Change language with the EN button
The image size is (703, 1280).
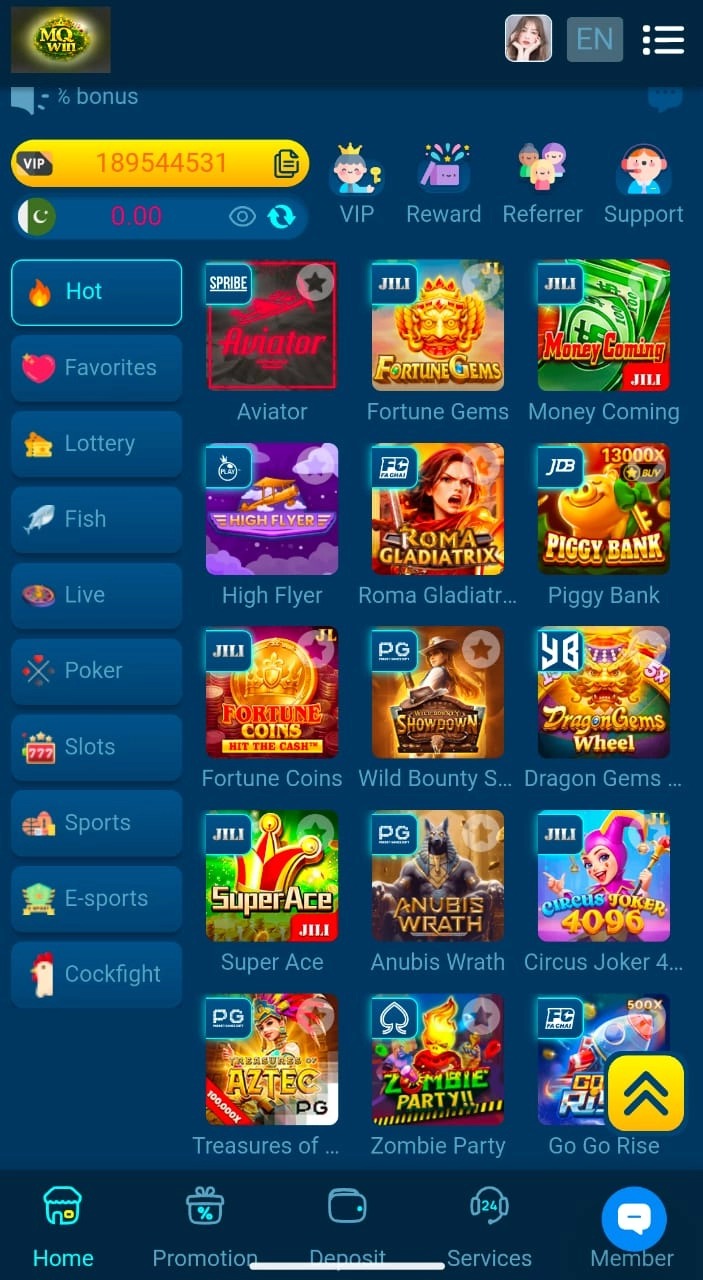(x=595, y=40)
